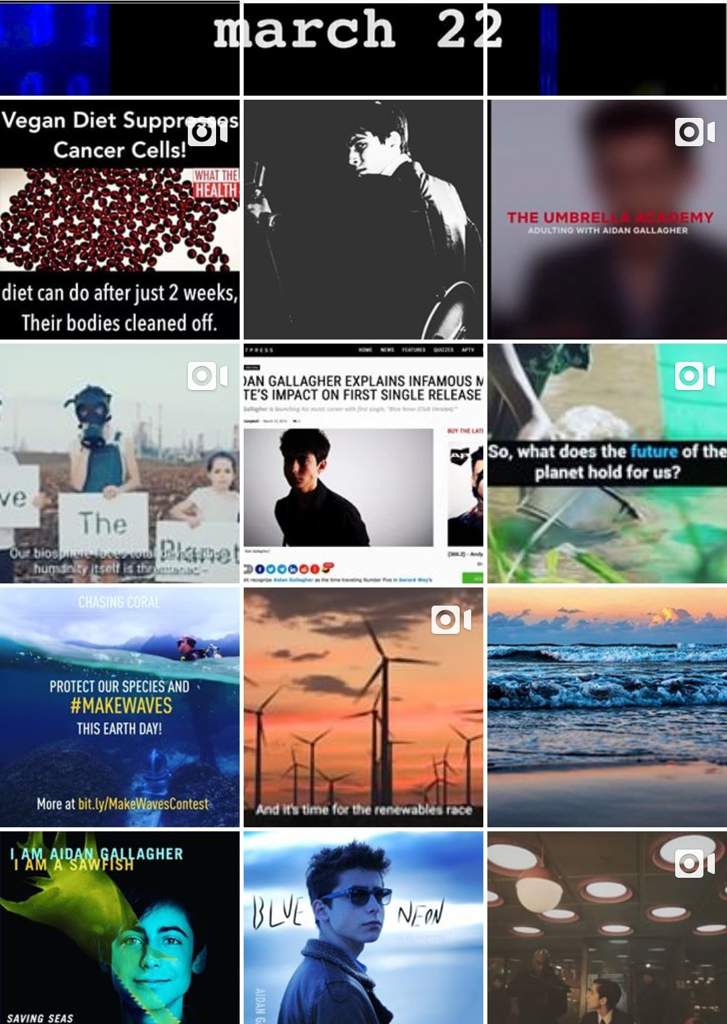The image size is (727, 1024).
Task: Open the Chasing Coral #MakeWaves post
Action: pyautogui.click(x=120, y=707)
